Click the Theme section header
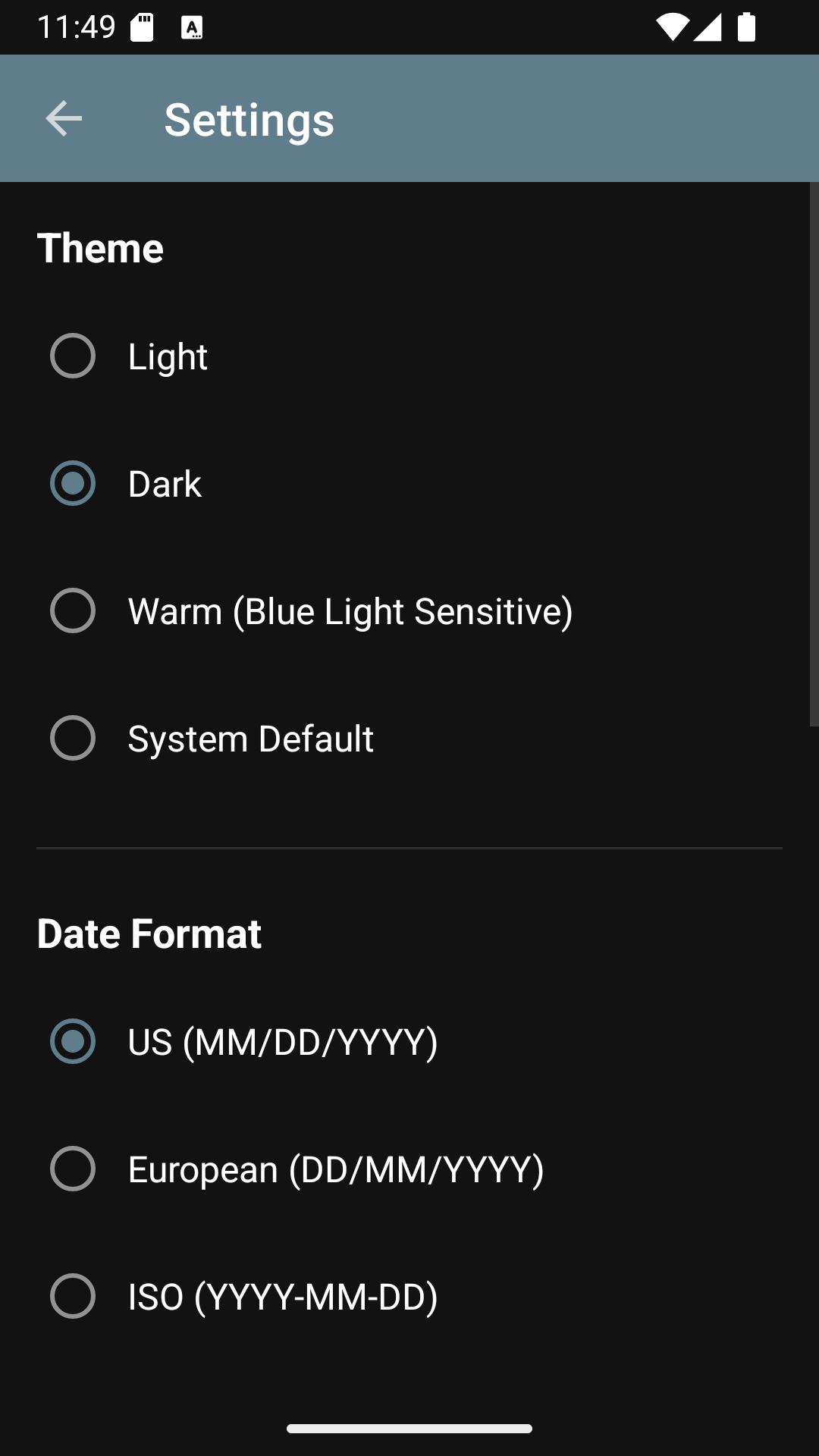The height and width of the screenshot is (1456, 819). [101, 247]
